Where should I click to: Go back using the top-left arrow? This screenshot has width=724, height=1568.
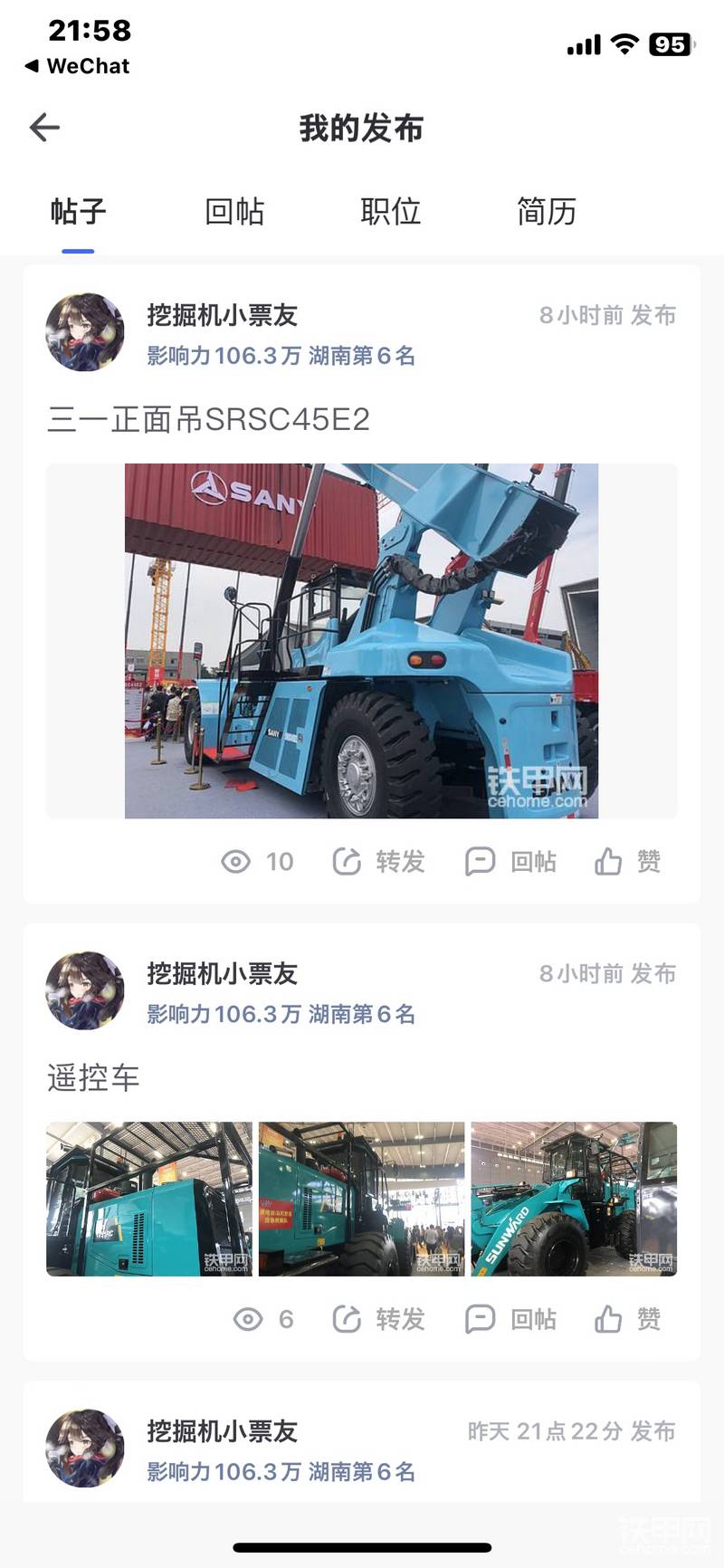point(44,128)
